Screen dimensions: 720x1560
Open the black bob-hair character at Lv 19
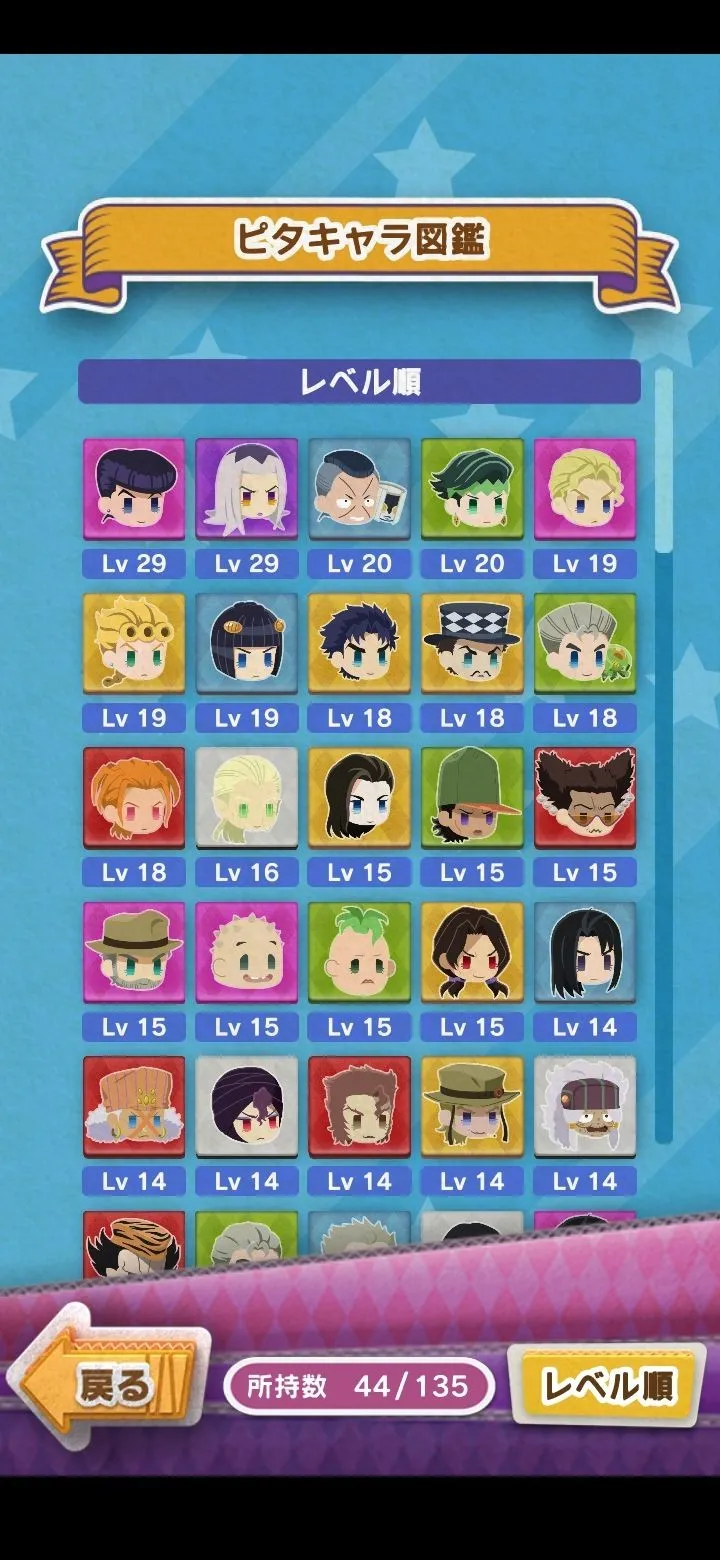tap(247, 643)
